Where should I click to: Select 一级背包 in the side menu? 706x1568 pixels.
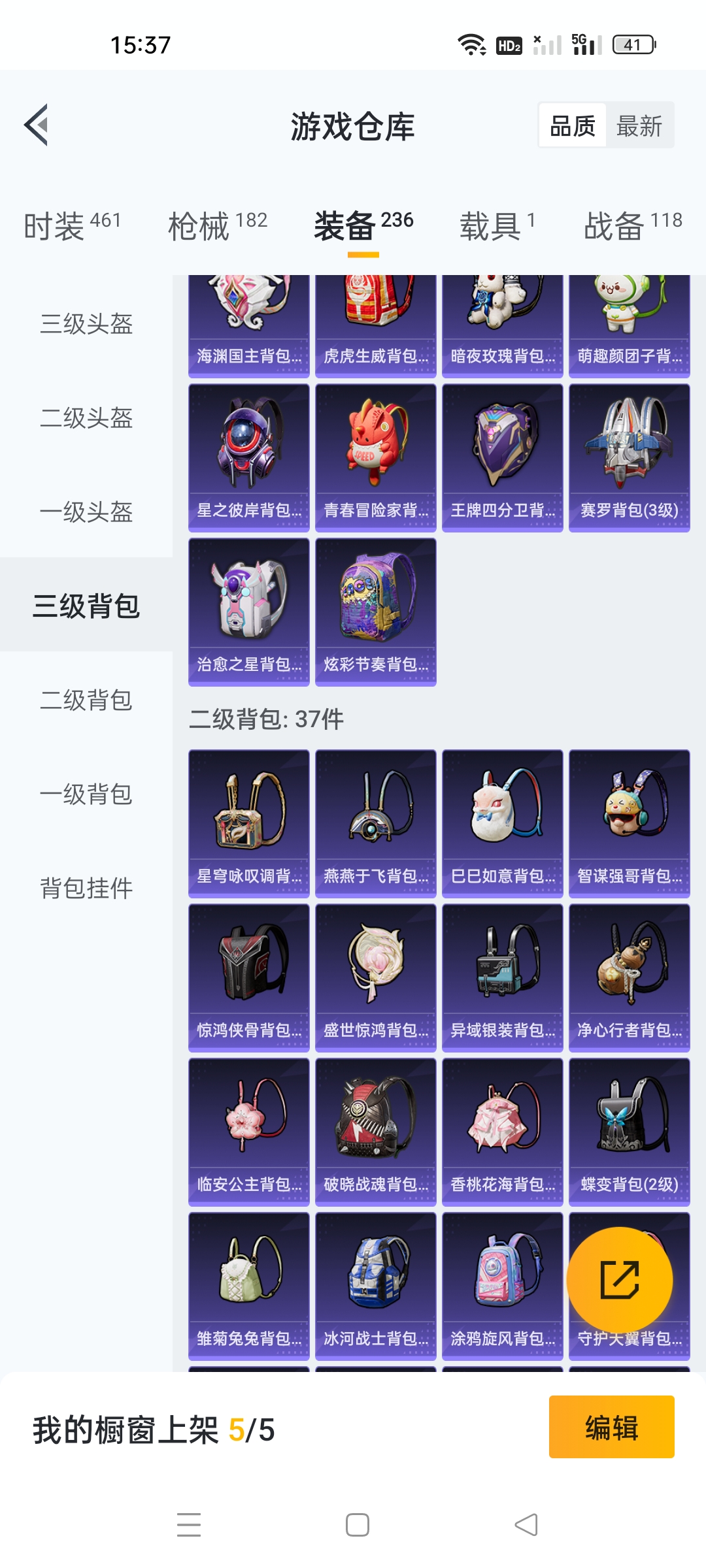point(86,794)
